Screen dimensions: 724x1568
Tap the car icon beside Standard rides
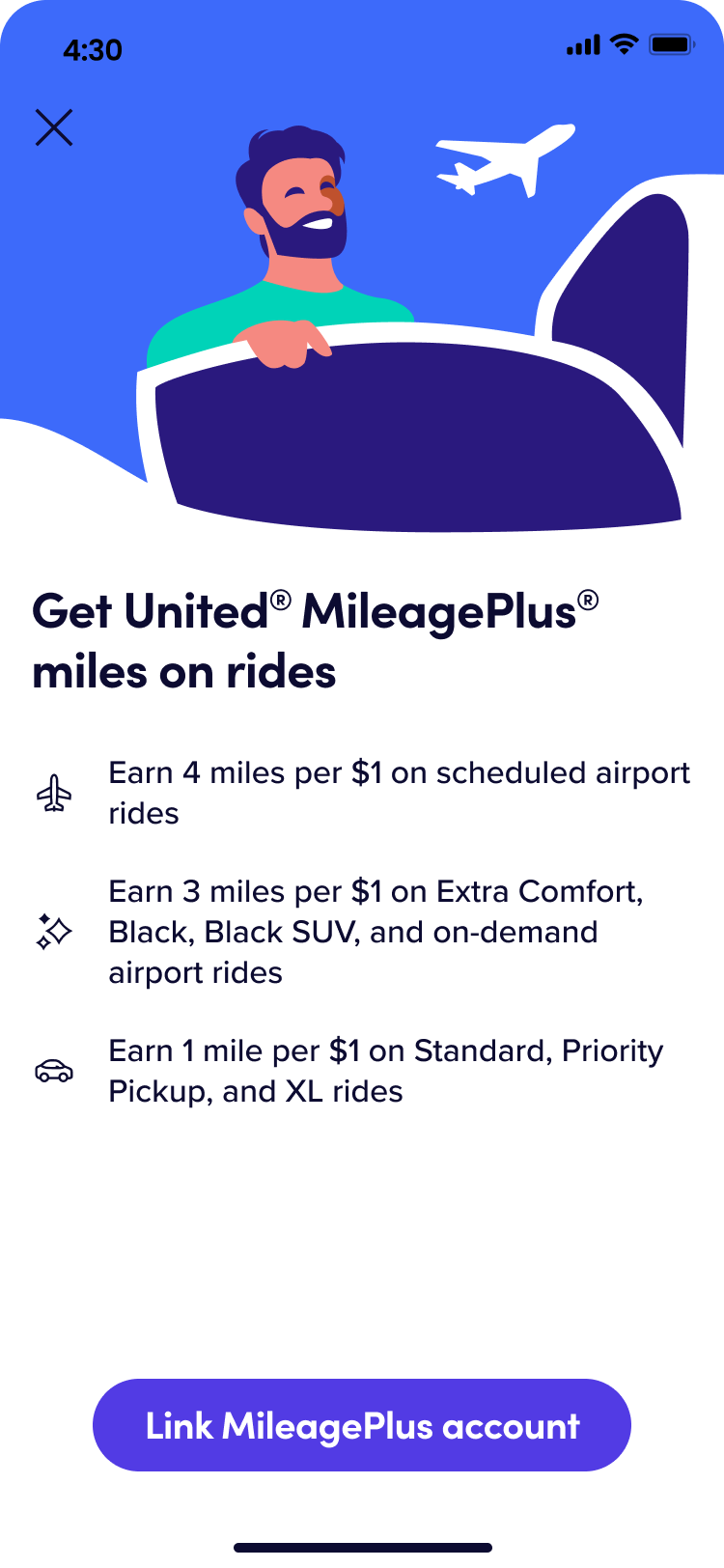[x=55, y=1070]
